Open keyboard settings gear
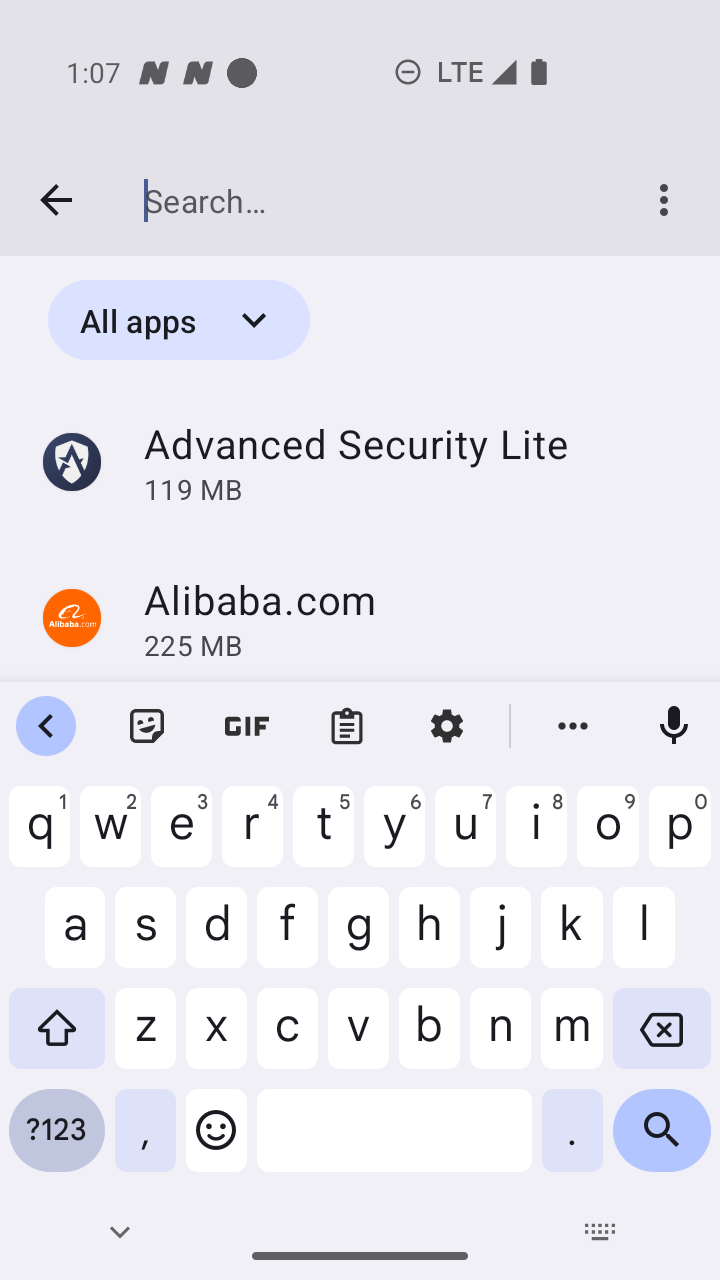This screenshot has width=720, height=1280. click(x=447, y=726)
